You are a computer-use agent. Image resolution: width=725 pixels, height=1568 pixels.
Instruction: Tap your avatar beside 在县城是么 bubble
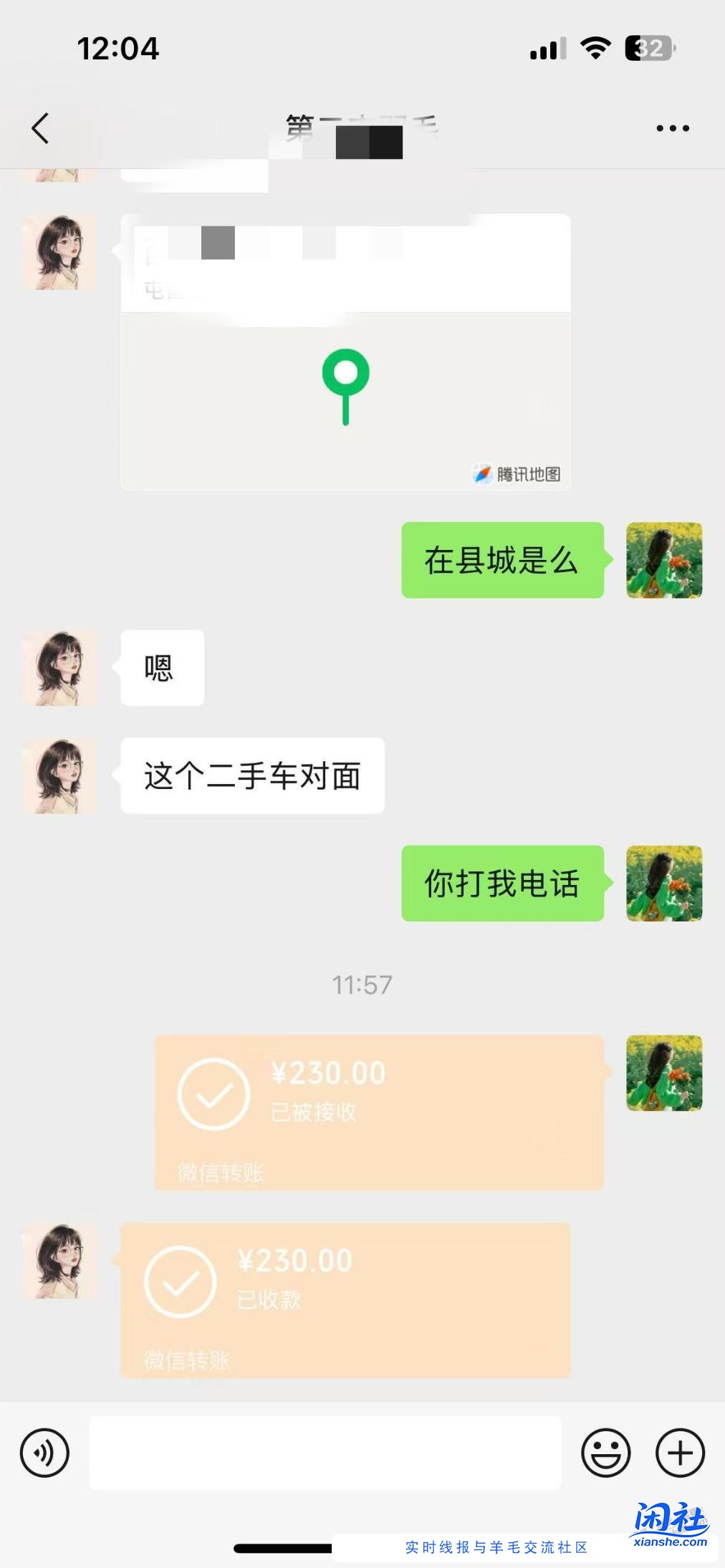tap(664, 562)
